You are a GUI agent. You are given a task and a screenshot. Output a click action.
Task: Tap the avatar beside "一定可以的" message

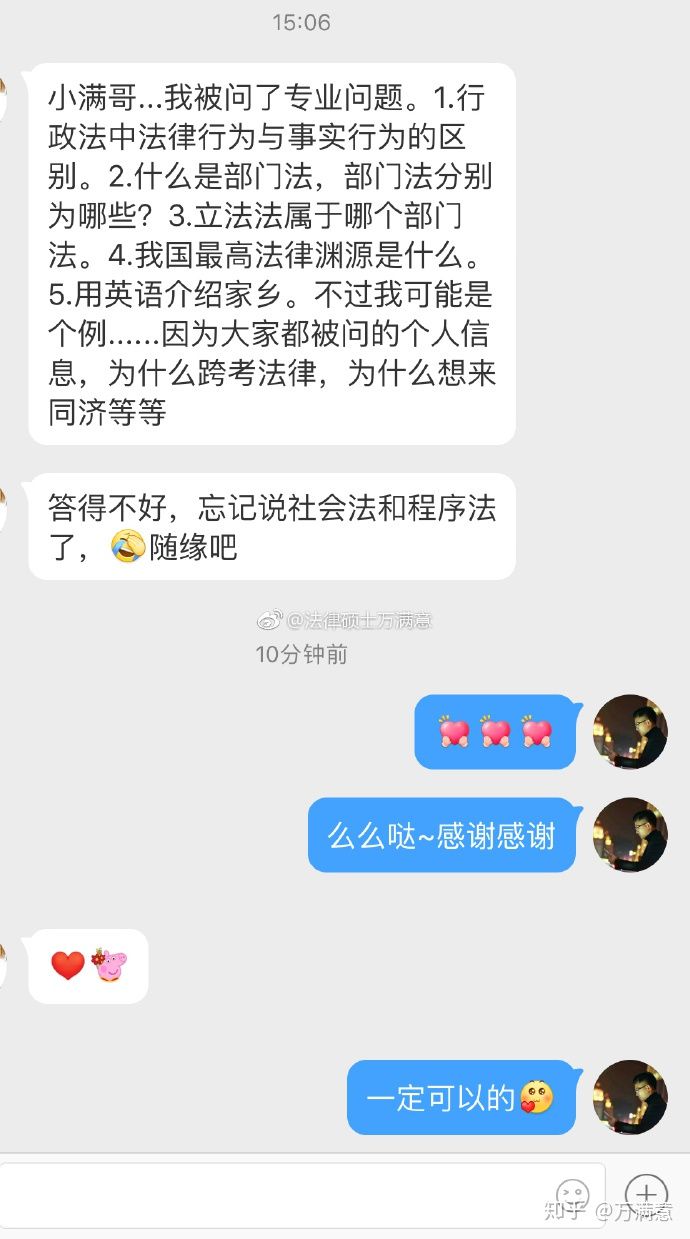point(630,1097)
